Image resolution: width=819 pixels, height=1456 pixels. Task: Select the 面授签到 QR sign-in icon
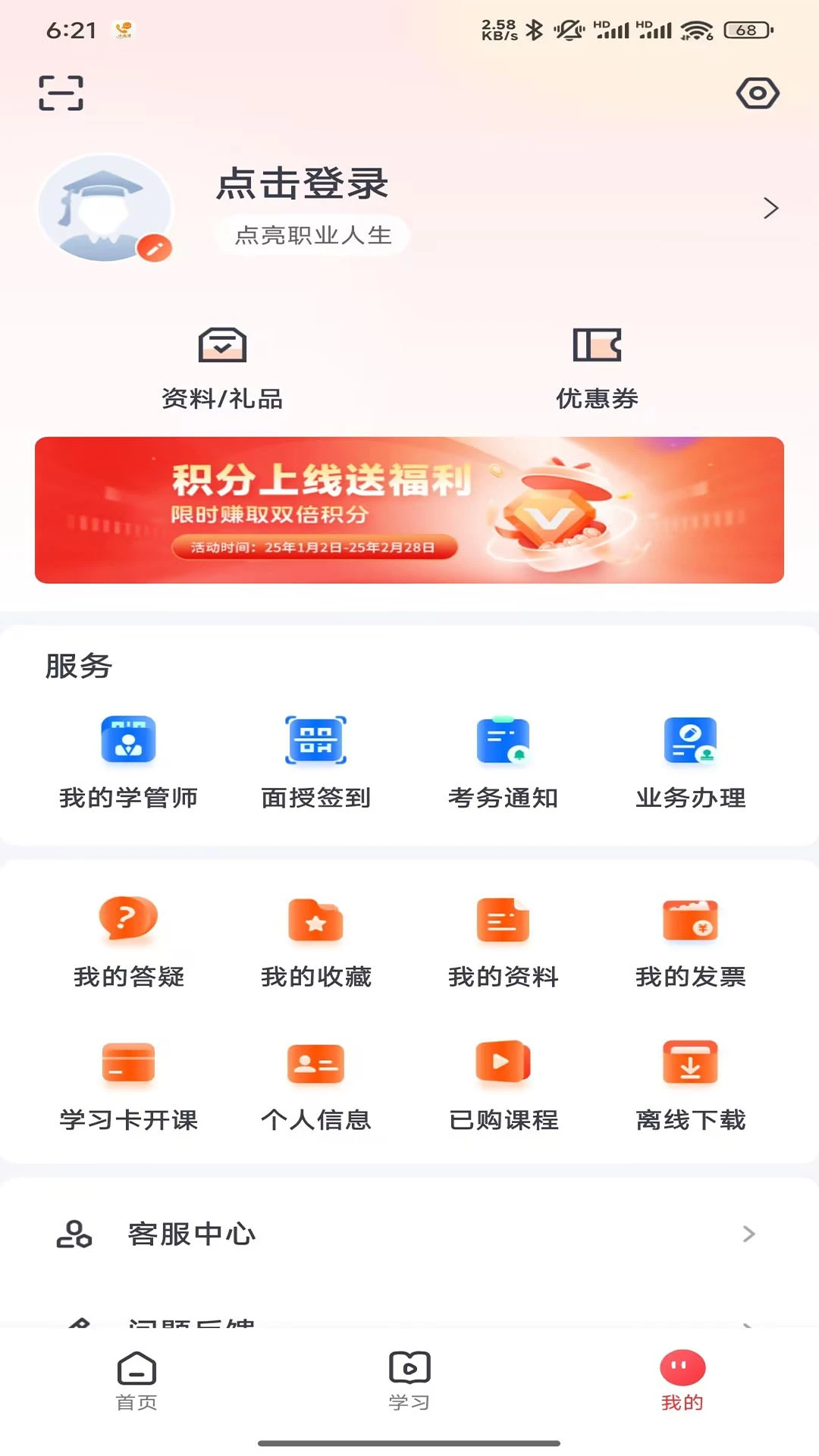[x=315, y=742]
